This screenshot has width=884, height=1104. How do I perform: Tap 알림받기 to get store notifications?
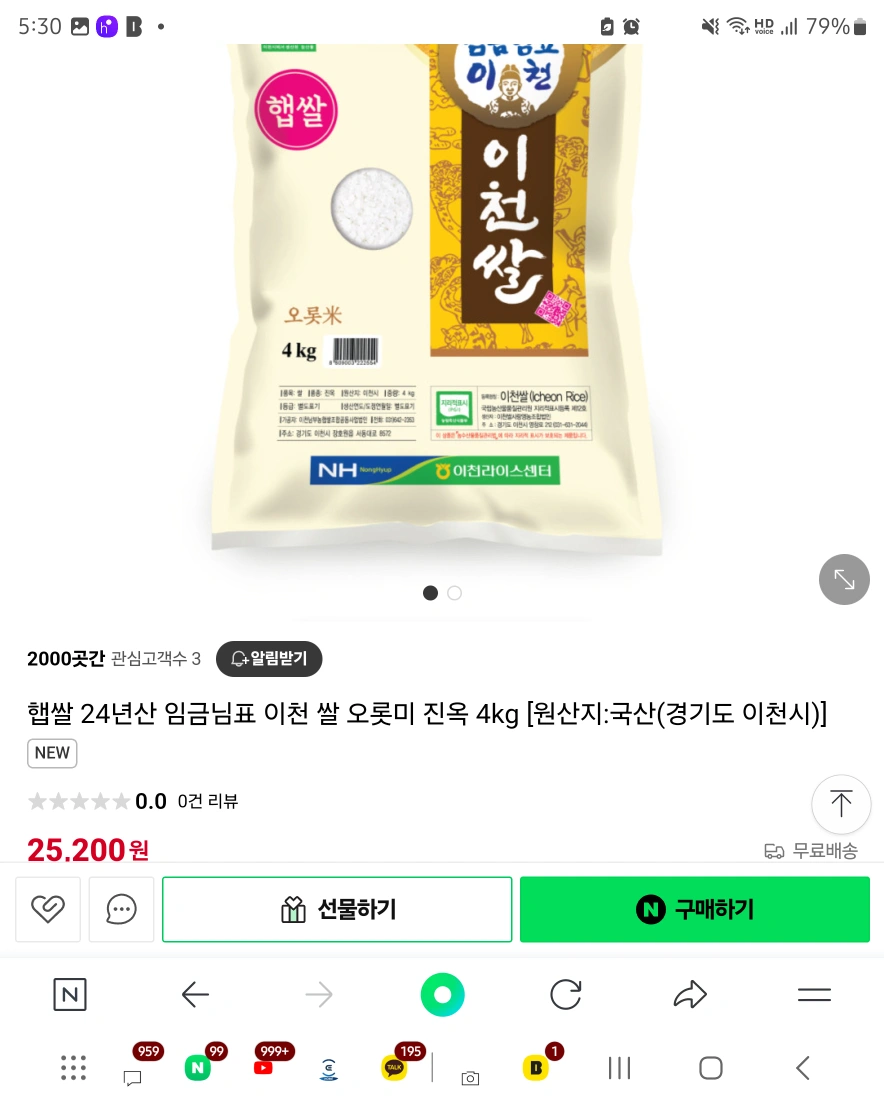269,658
